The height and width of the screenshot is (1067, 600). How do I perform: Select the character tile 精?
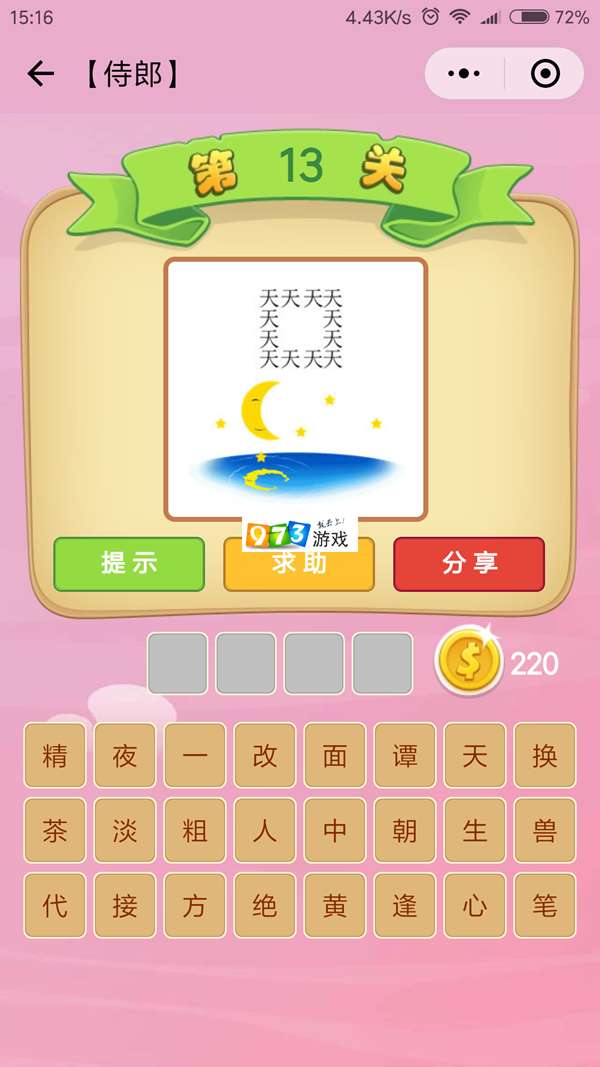click(55, 756)
